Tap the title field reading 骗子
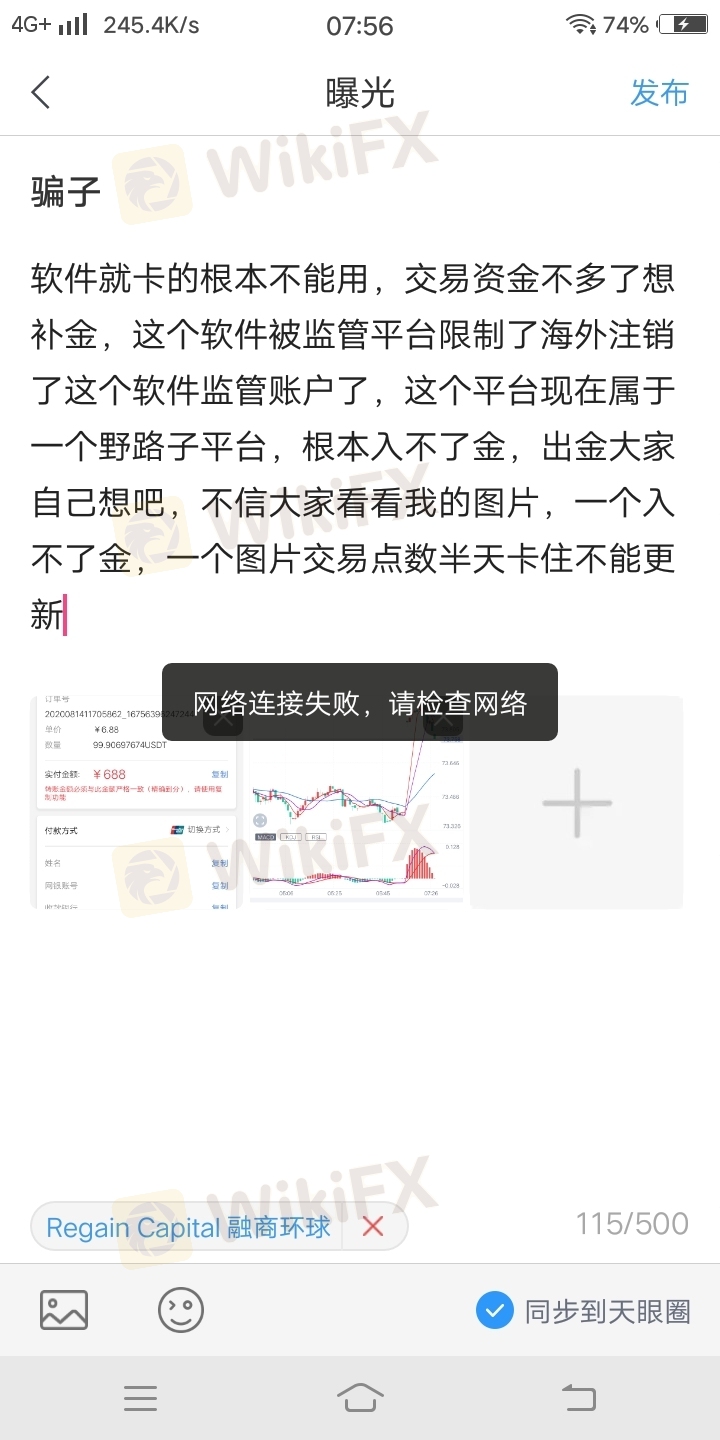Image resolution: width=720 pixels, height=1440 pixels. (66, 191)
